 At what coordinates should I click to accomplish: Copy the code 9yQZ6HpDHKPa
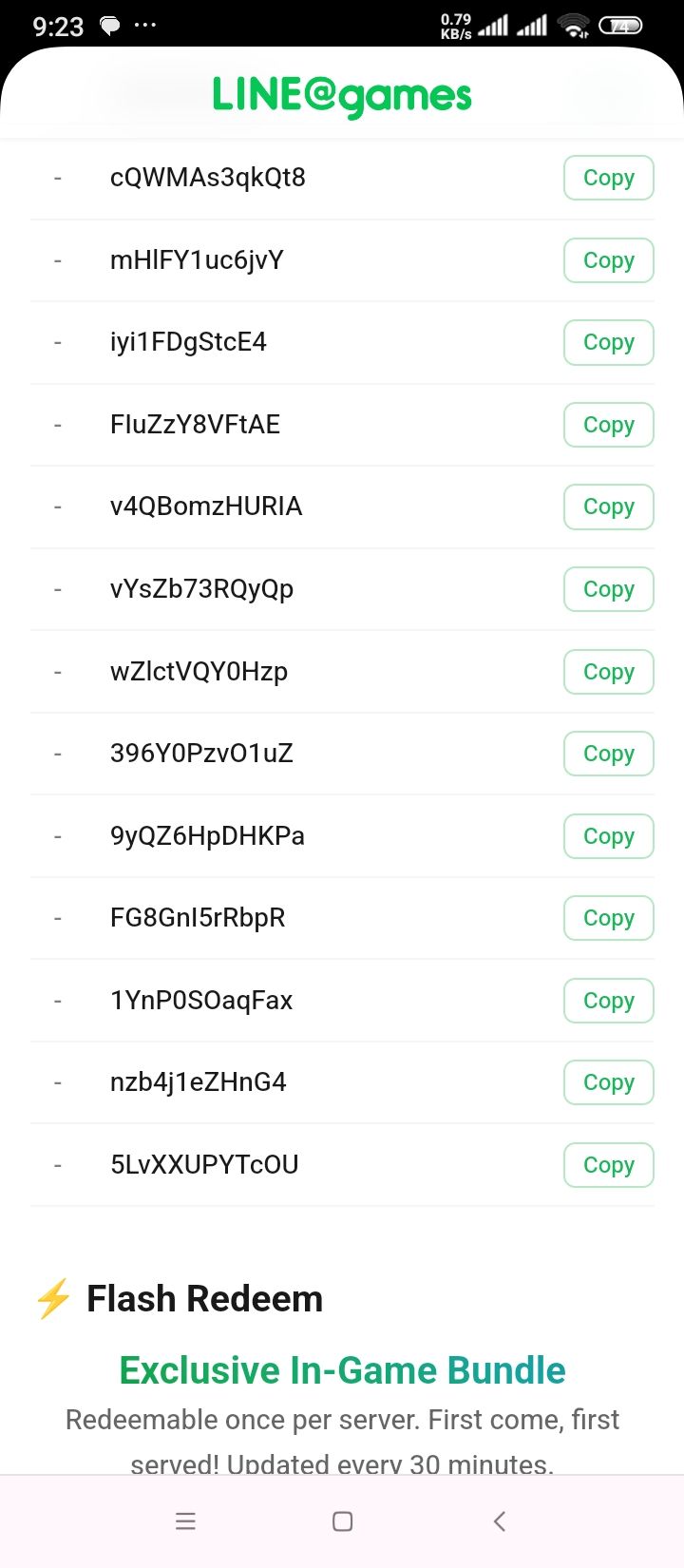608,836
